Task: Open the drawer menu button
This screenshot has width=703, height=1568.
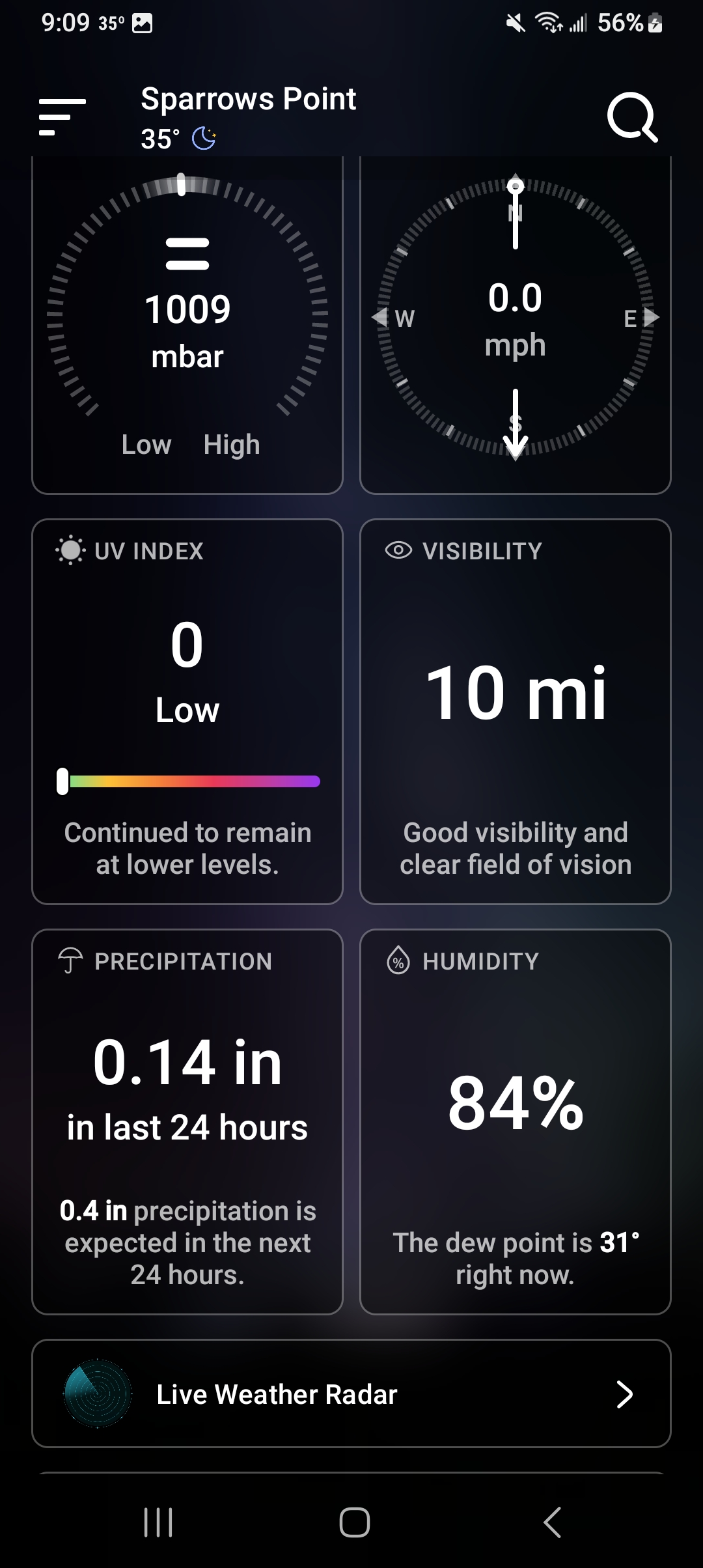Action: [x=62, y=117]
